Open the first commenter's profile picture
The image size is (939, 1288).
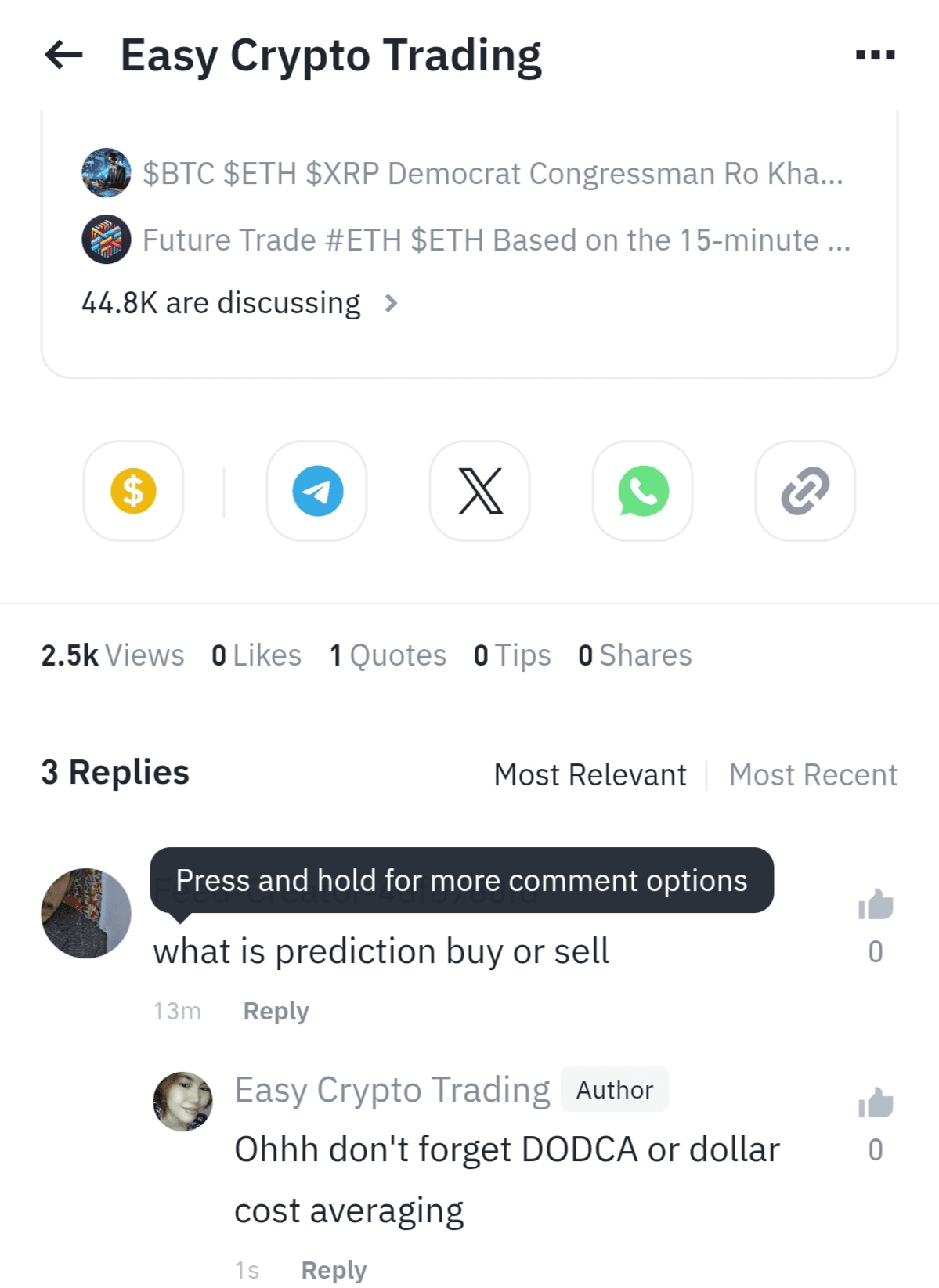click(86, 913)
